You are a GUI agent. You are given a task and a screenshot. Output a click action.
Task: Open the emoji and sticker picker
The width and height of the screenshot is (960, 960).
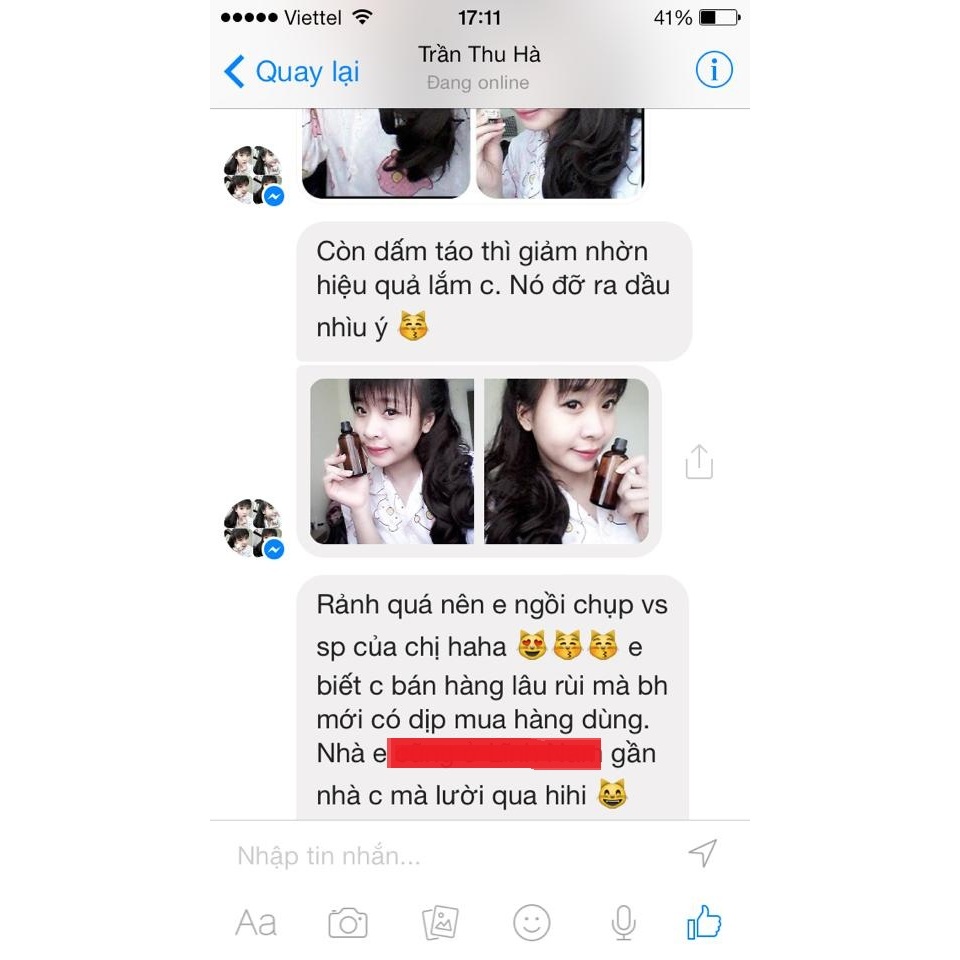tap(531, 922)
